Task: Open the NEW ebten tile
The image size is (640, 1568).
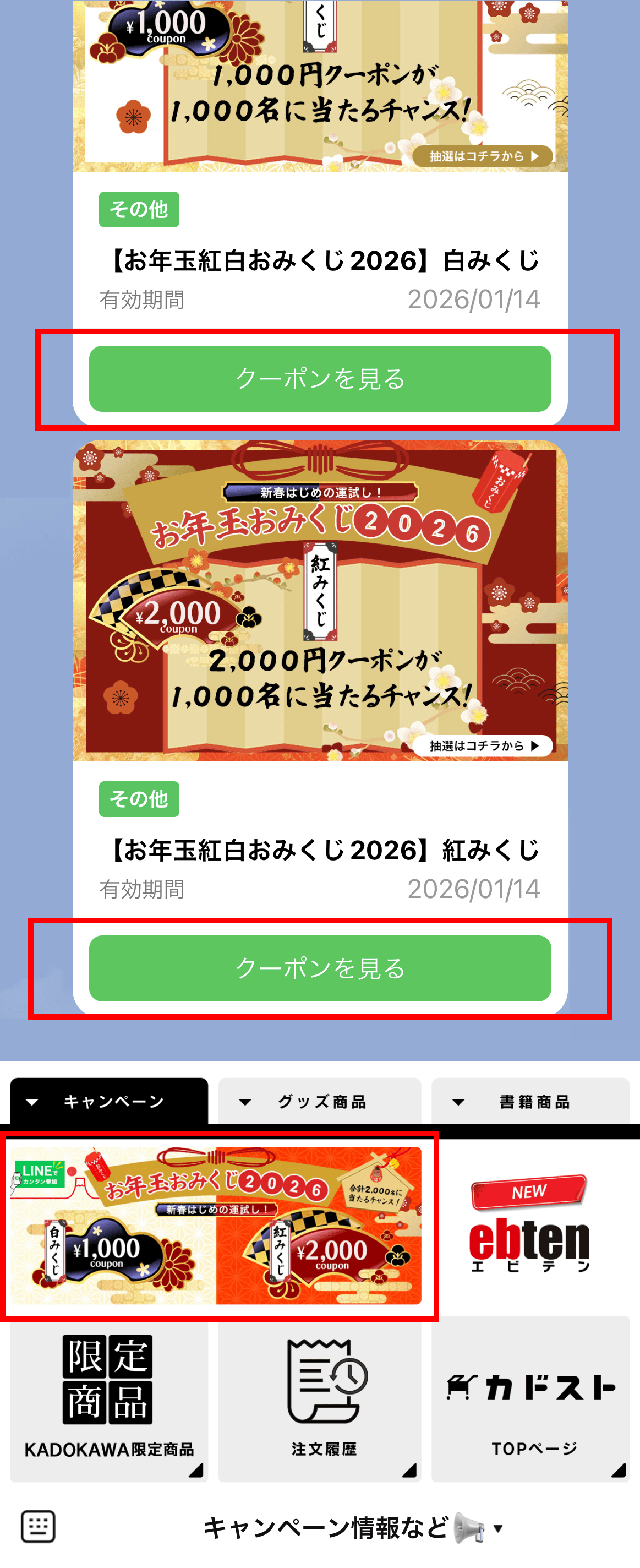Action: click(529, 1226)
